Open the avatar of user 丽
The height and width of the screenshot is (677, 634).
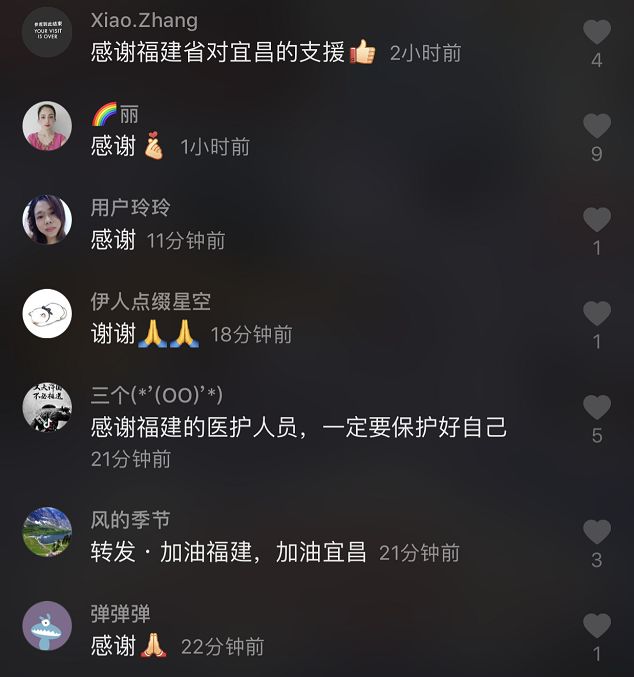click(x=47, y=126)
